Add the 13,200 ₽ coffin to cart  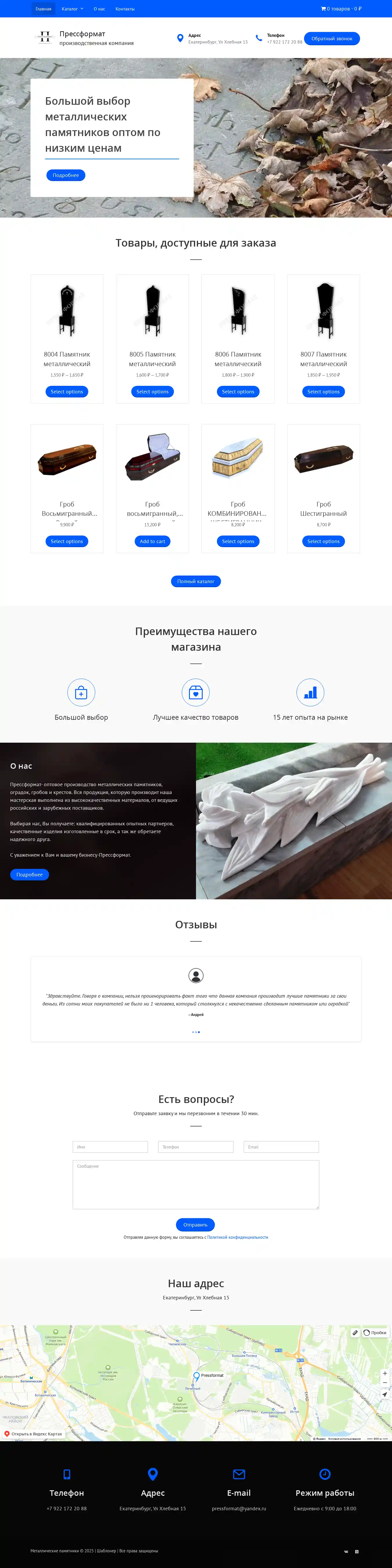[x=152, y=541]
